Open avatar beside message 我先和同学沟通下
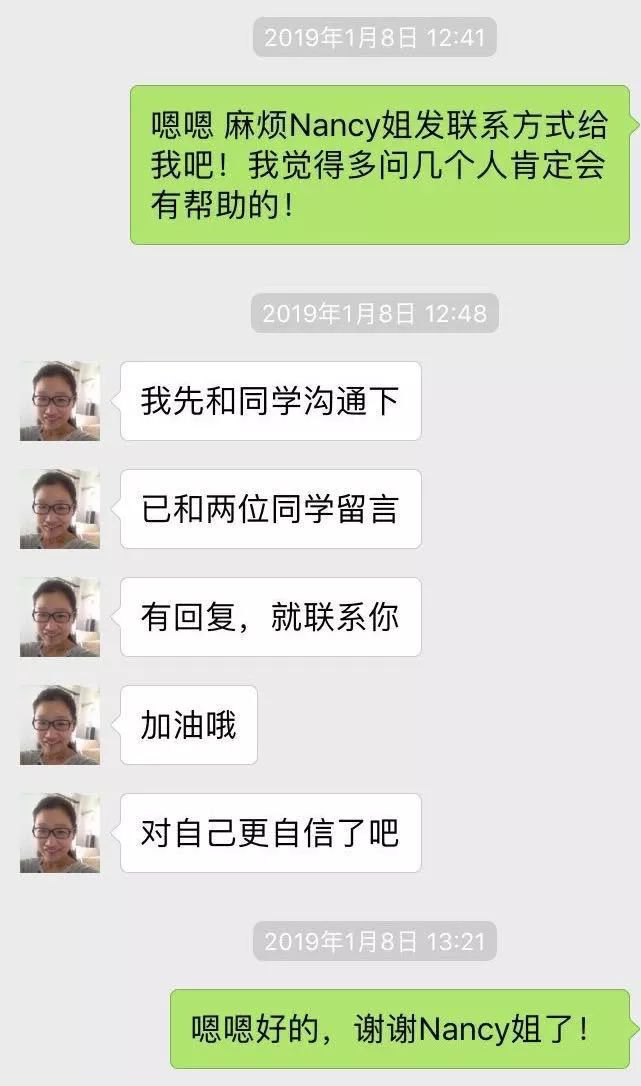The image size is (641, 1086). tap(60, 401)
